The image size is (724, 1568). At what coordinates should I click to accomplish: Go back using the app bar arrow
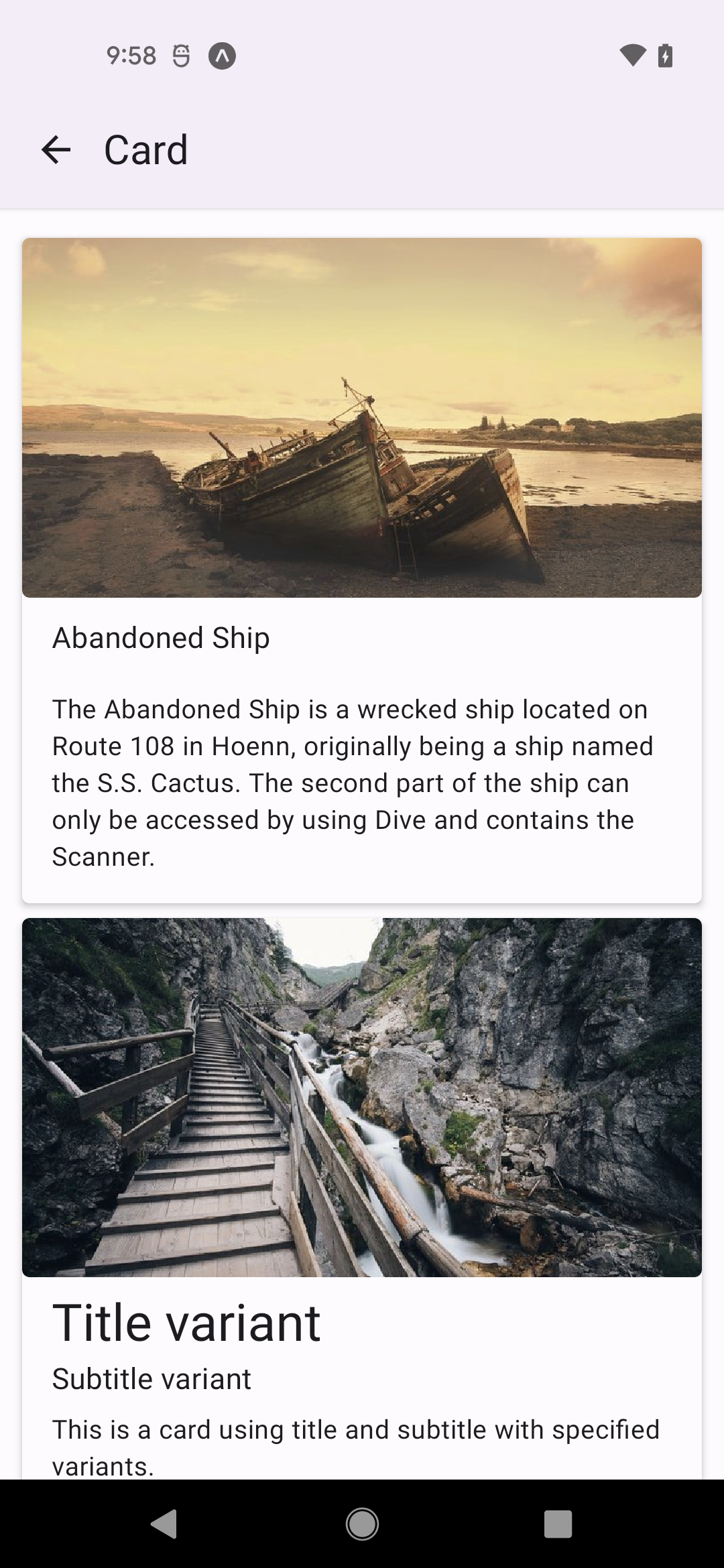(x=56, y=149)
